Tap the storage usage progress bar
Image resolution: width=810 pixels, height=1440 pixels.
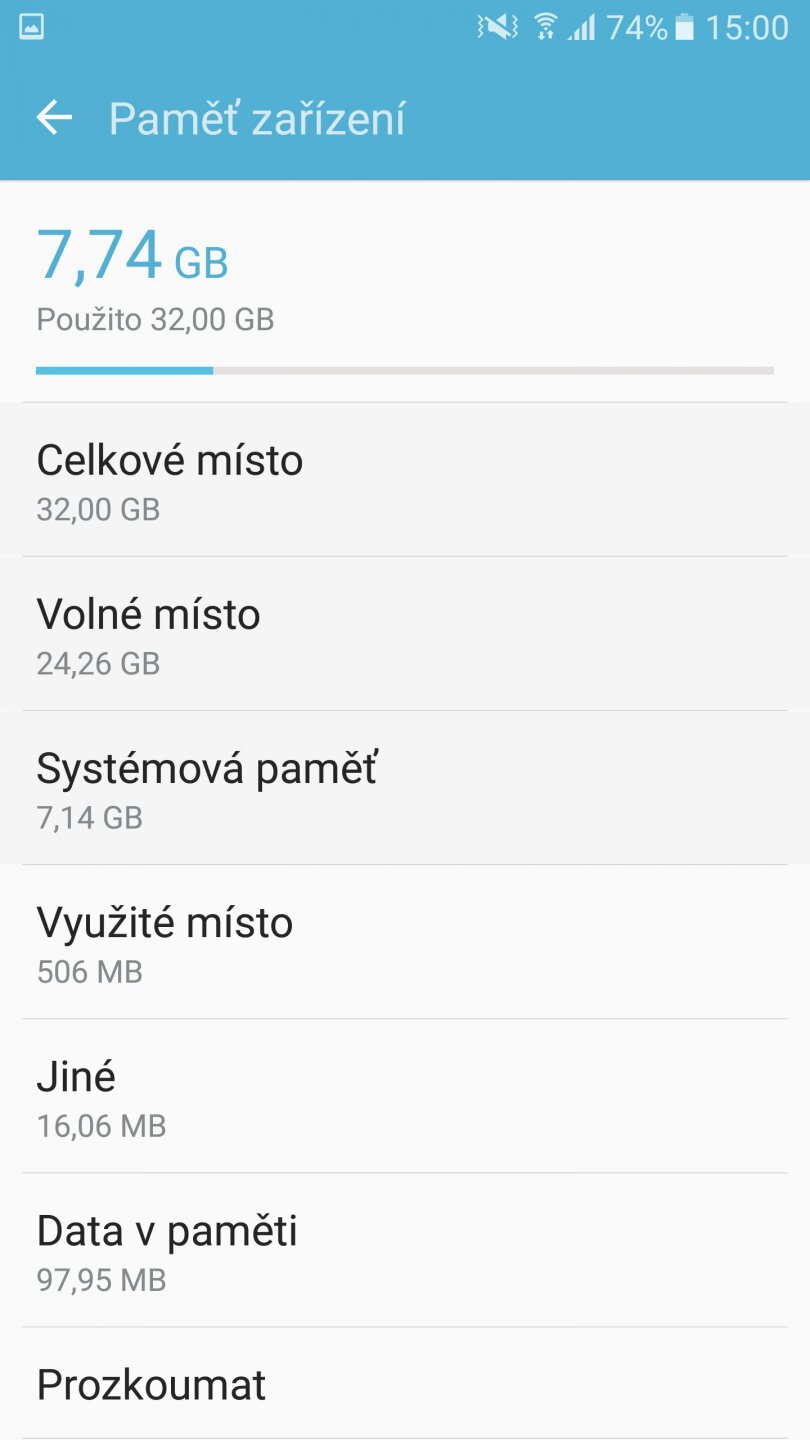pyautogui.click(x=405, y=371)
